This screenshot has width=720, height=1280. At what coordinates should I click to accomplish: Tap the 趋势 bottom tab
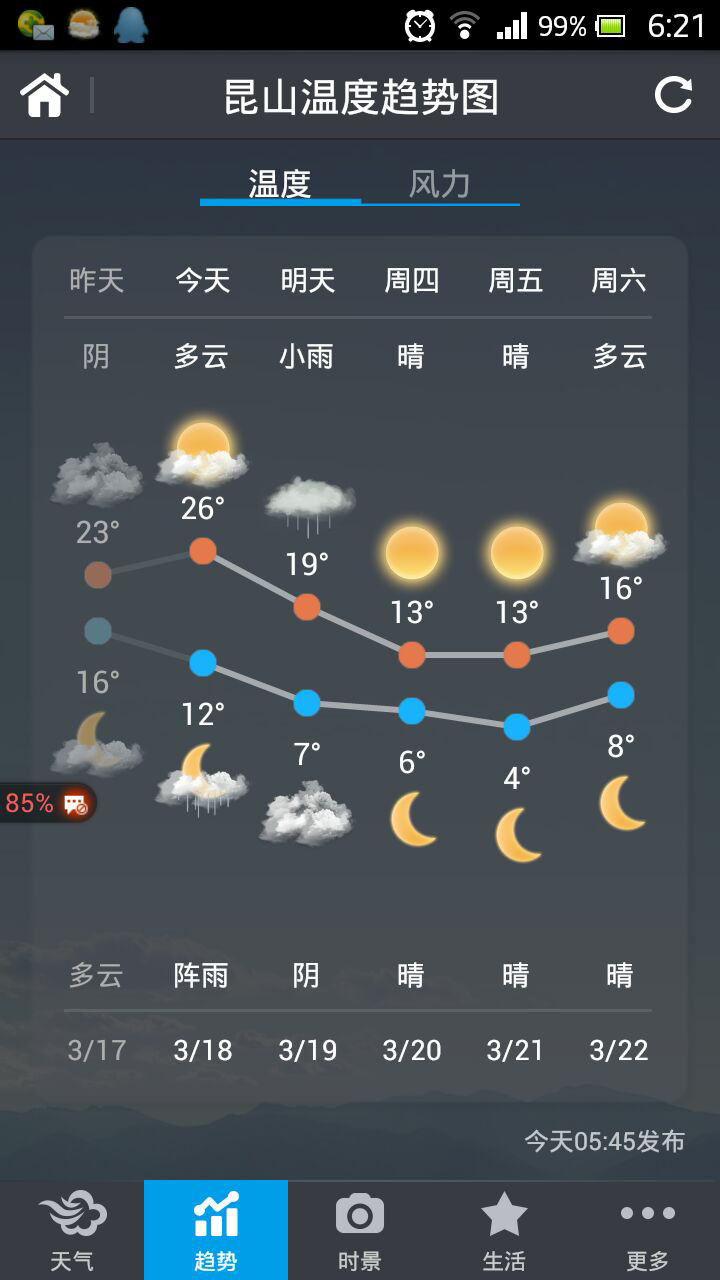click(216, 1230)
